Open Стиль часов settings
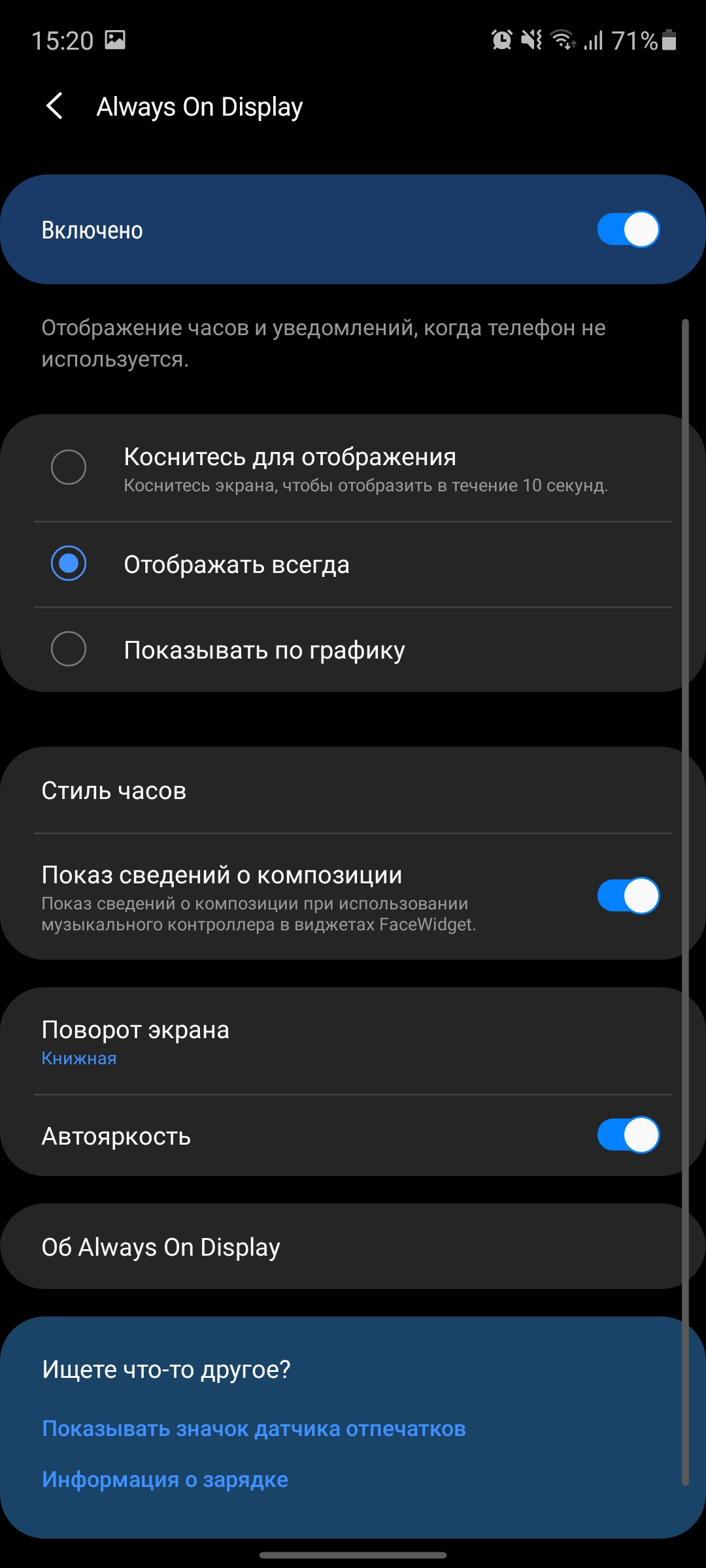706x1568 pixels. pyautogui.click(x=114, y=791)
